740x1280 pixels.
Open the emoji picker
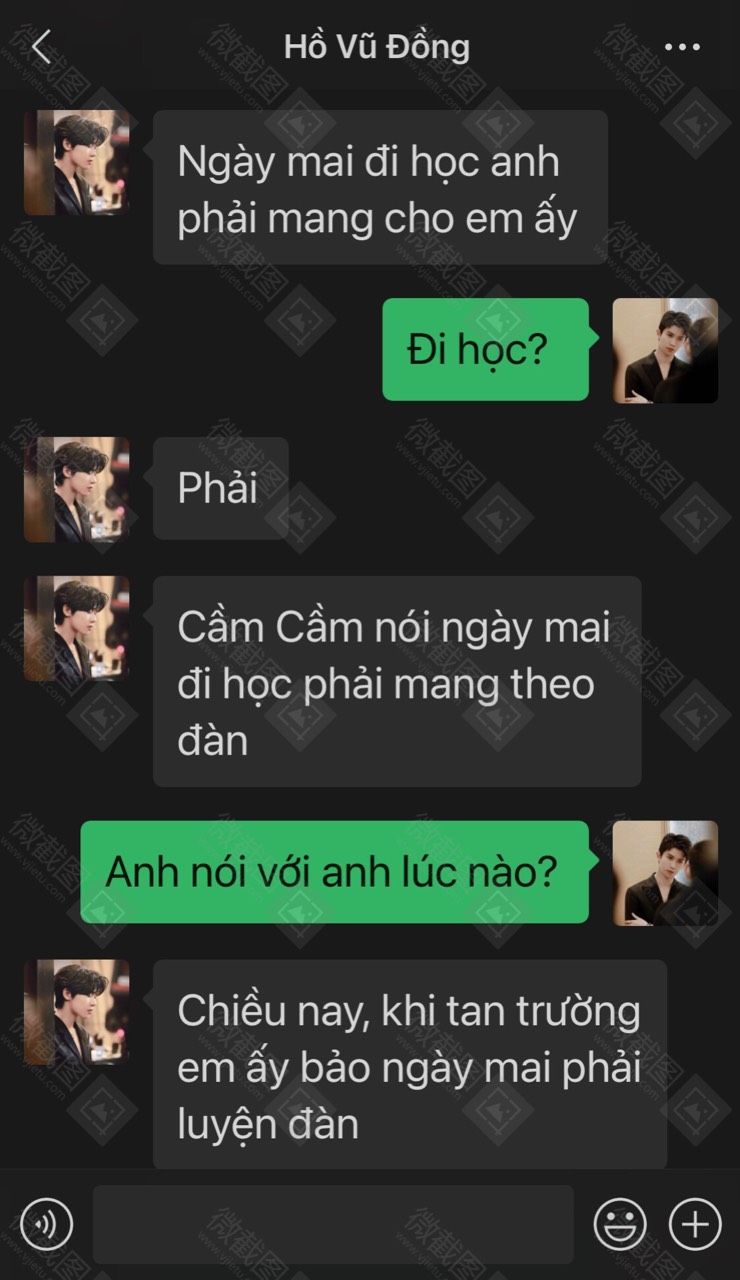[620, 1224]
